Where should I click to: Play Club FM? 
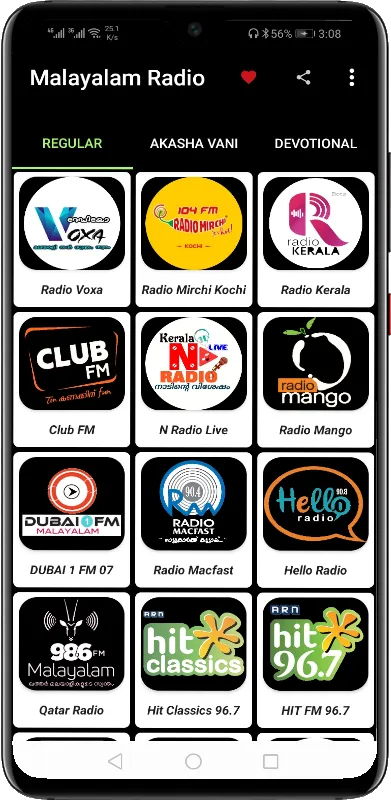(x=72, y=380)
